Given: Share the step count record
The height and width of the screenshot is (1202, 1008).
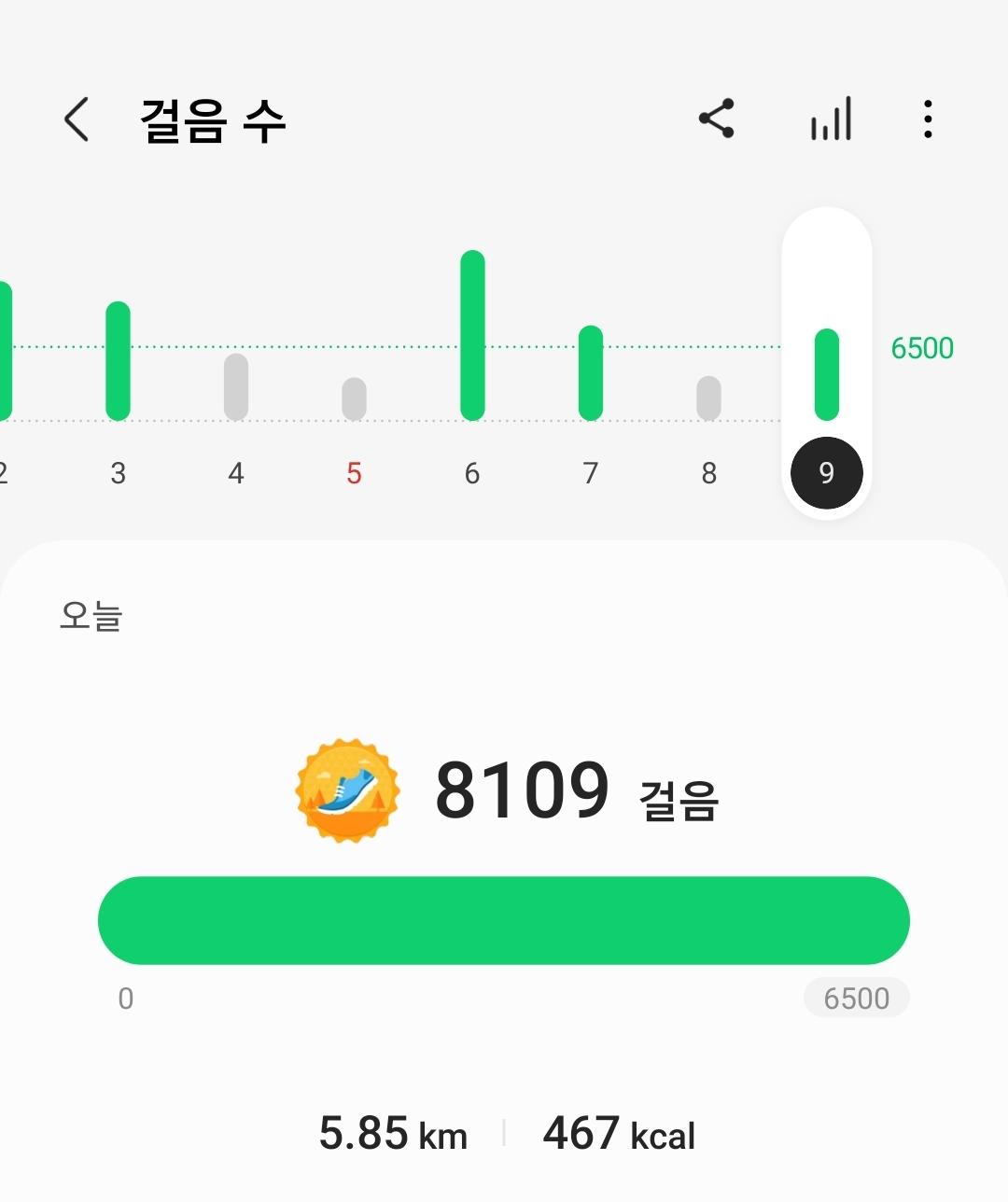Looking at the screenshot, I should pos(717,119).
